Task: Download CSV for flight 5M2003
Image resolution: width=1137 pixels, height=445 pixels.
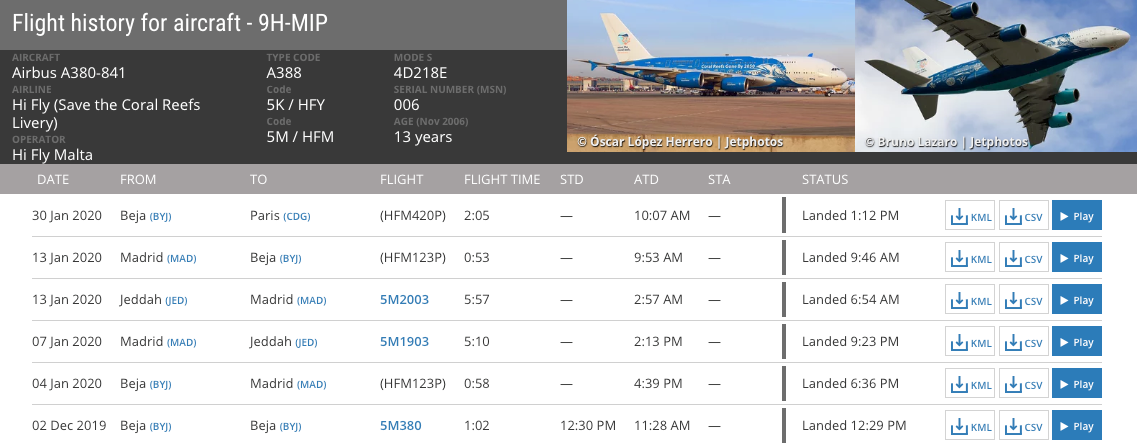Action: [x=1023, y=300]
